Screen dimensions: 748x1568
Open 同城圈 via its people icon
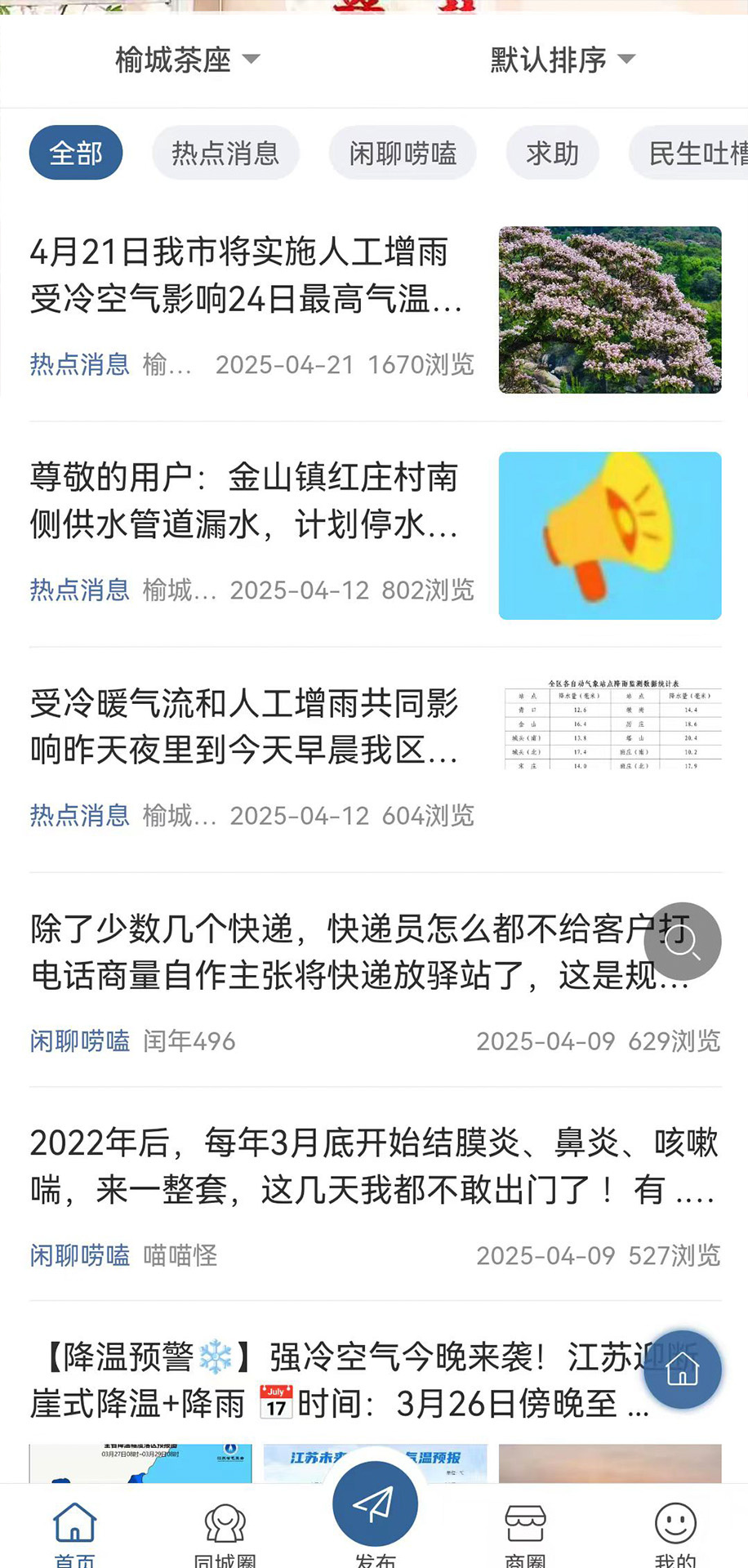coord(225,1521)
